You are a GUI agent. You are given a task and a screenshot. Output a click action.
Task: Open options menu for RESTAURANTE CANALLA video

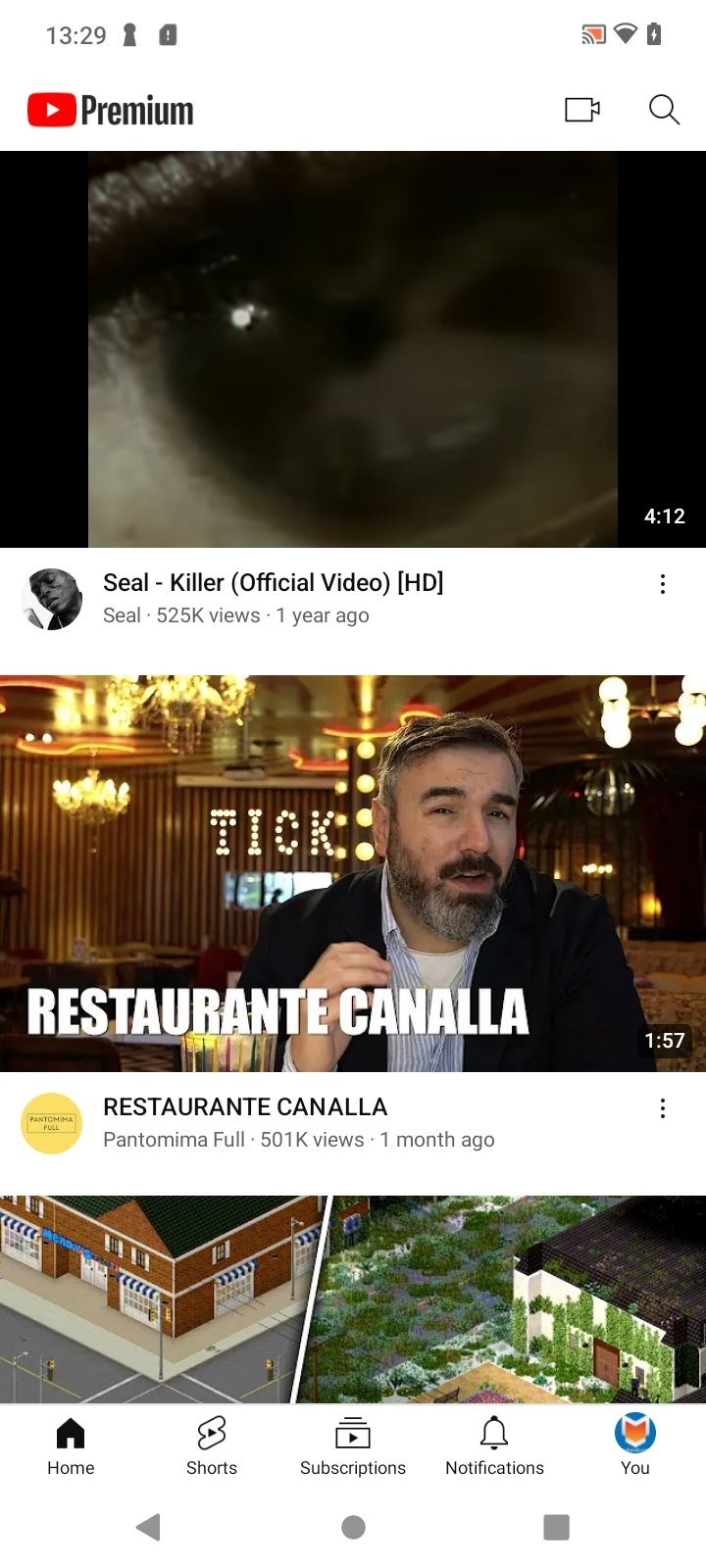coord(663,1108)
